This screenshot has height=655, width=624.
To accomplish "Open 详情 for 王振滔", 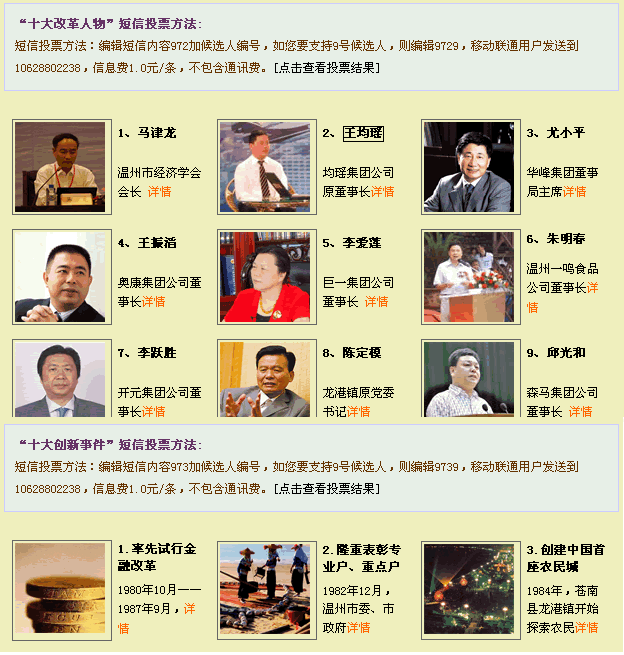I will pyautogui.click(x=153, y=301).
